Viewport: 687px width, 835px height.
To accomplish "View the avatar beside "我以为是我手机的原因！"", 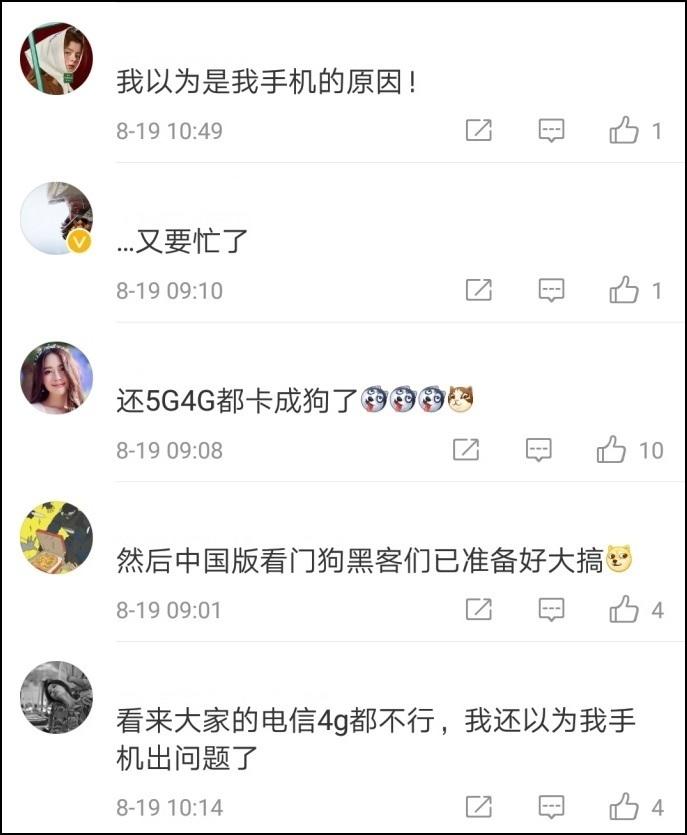I will (x=56, y=58).
